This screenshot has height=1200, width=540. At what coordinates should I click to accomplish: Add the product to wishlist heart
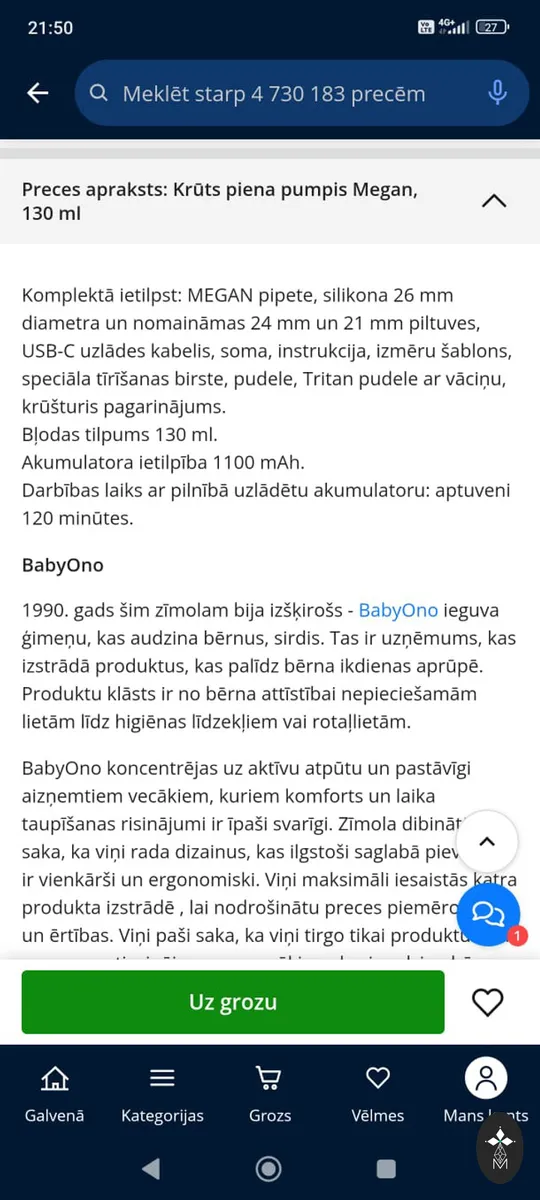488,1002
